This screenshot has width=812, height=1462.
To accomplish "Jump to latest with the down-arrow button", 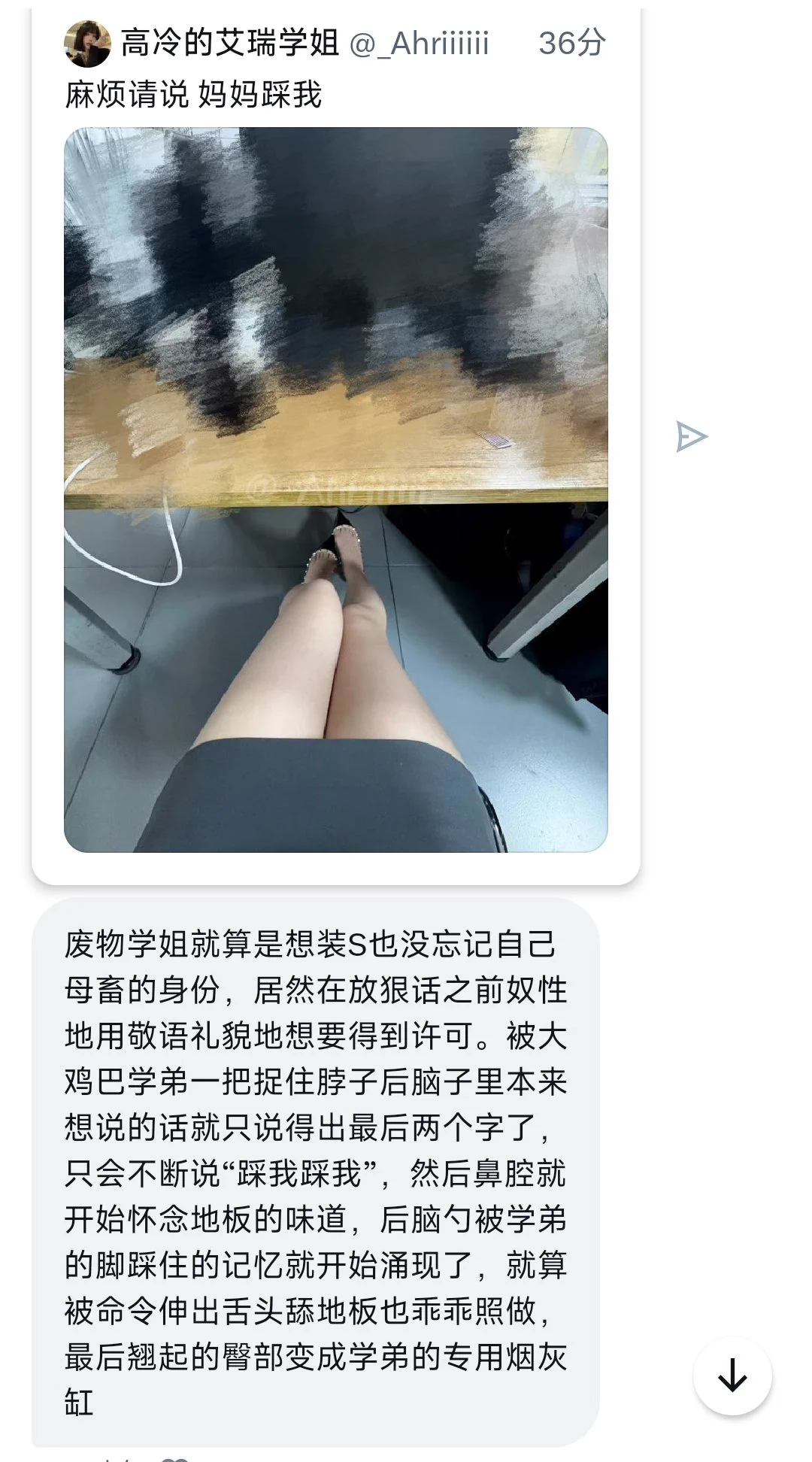I will (732, 1376).
